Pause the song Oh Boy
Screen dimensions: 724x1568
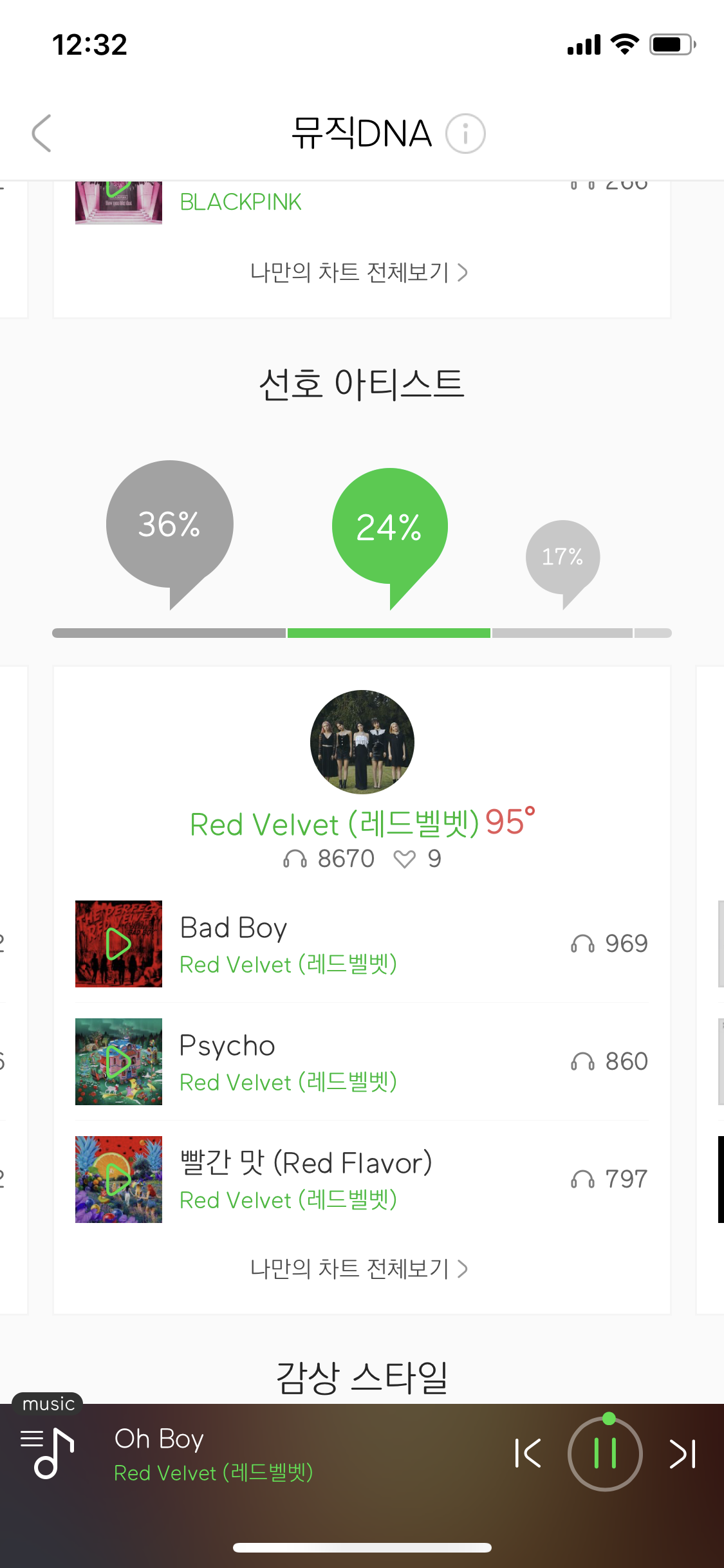[x=605, y=1453]
